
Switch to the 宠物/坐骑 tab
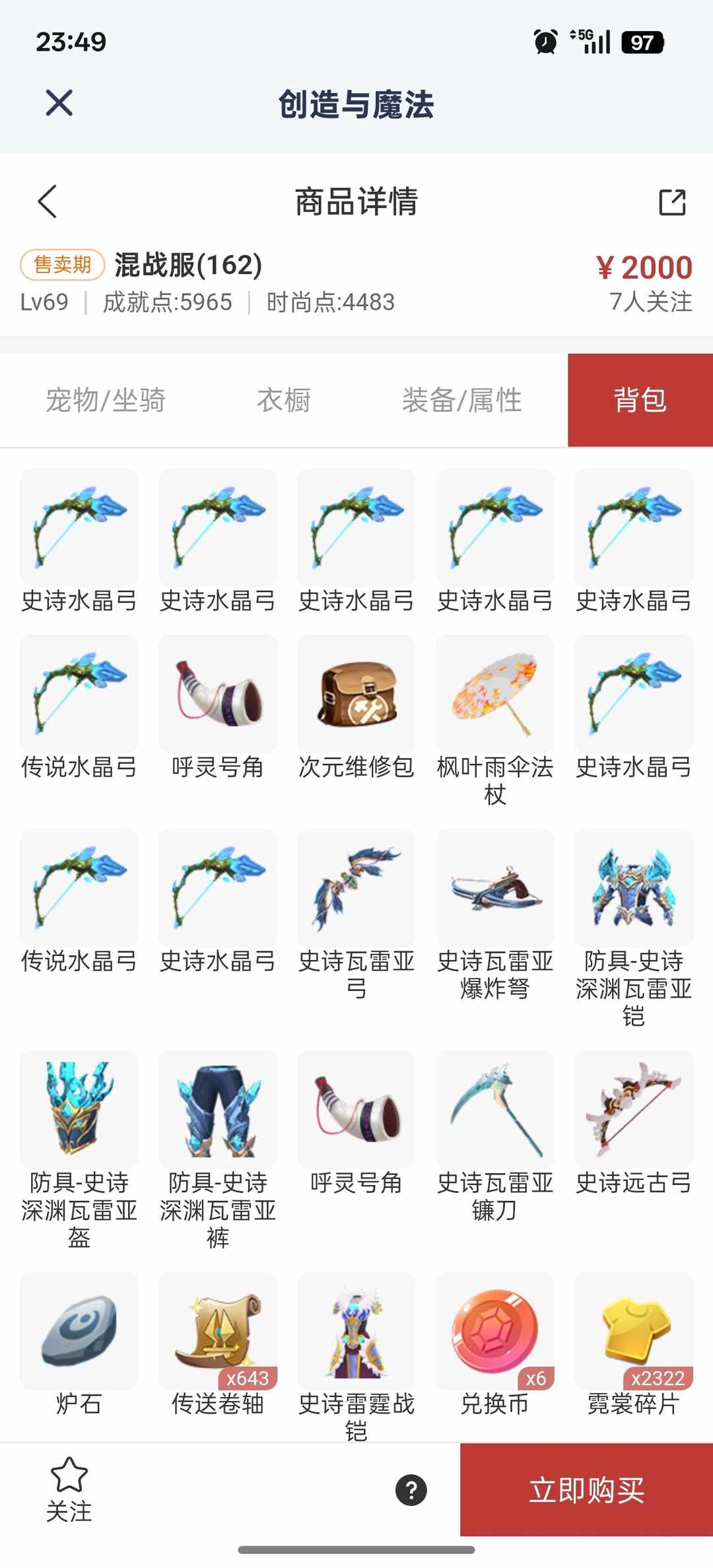106,400
